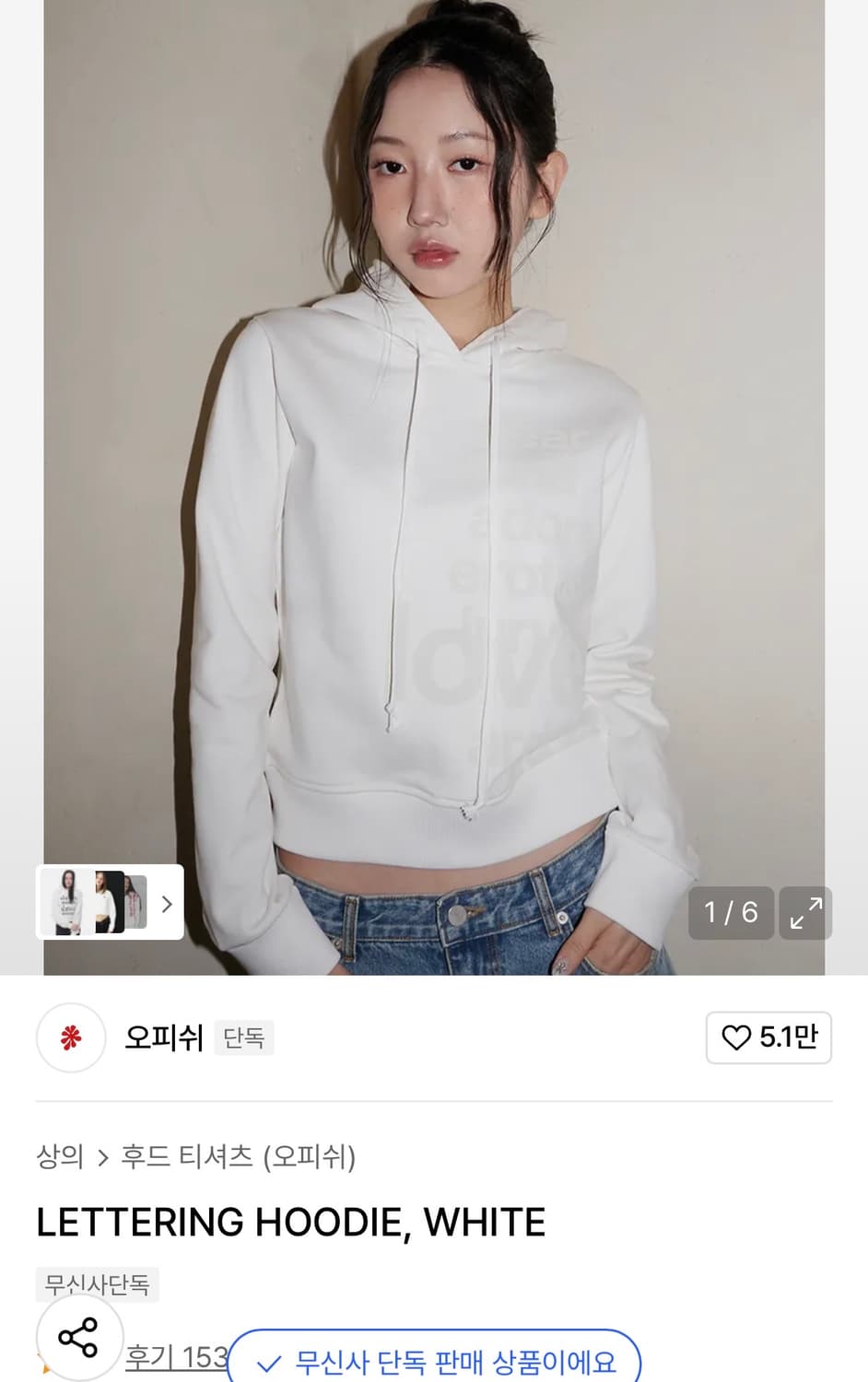
Task: Open the 상의 category in the breadcrumb
Action: point(59,1157)
